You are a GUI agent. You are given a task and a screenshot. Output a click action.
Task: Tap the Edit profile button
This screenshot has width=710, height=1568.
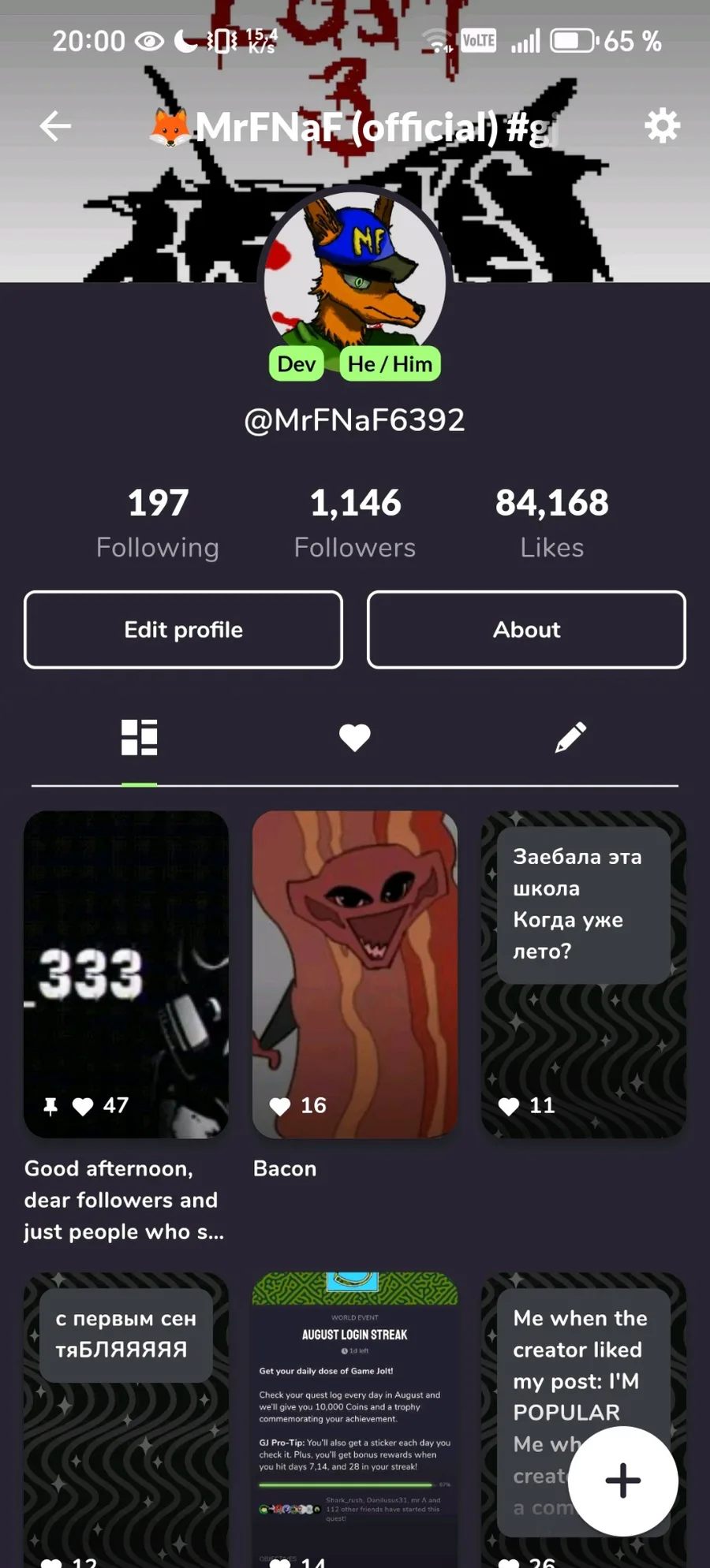click(x=183, y=629)
